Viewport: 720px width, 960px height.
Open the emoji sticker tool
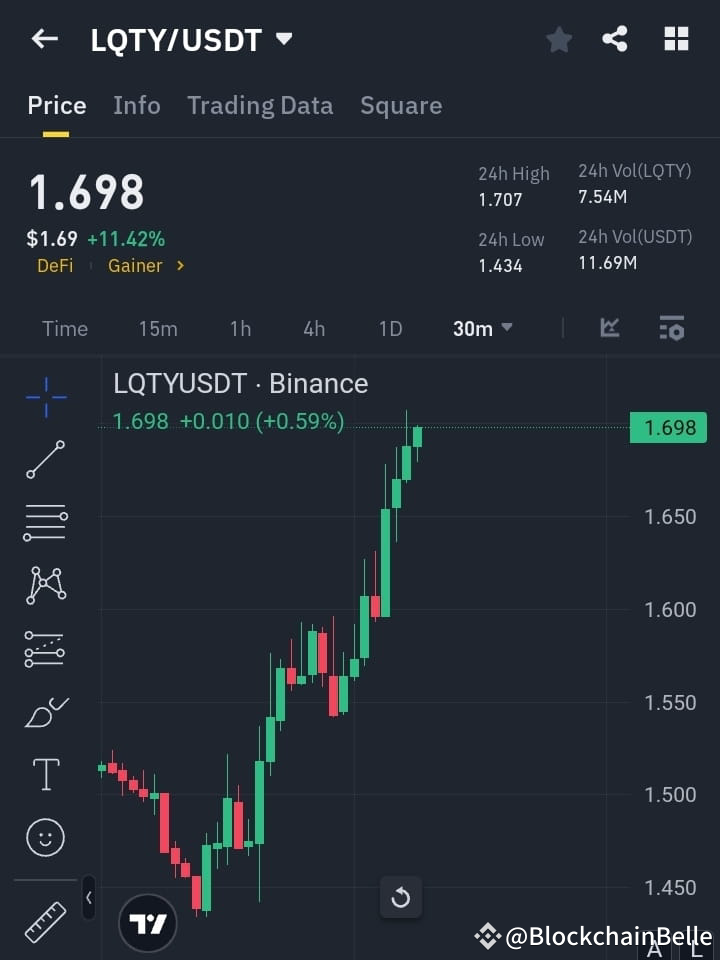(45, 837)
